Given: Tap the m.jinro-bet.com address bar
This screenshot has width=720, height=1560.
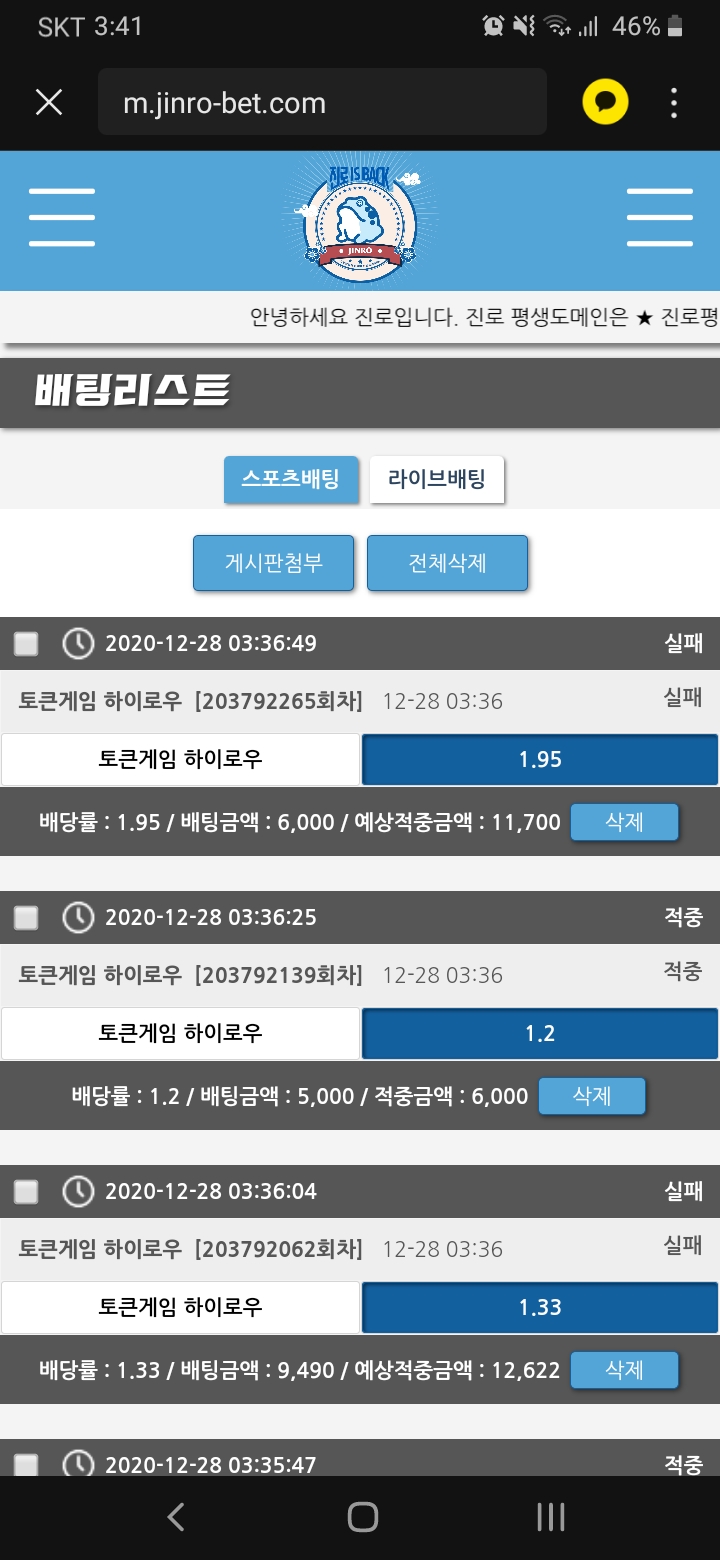Looking at the screenshot, I should click(x=322, y=102).
